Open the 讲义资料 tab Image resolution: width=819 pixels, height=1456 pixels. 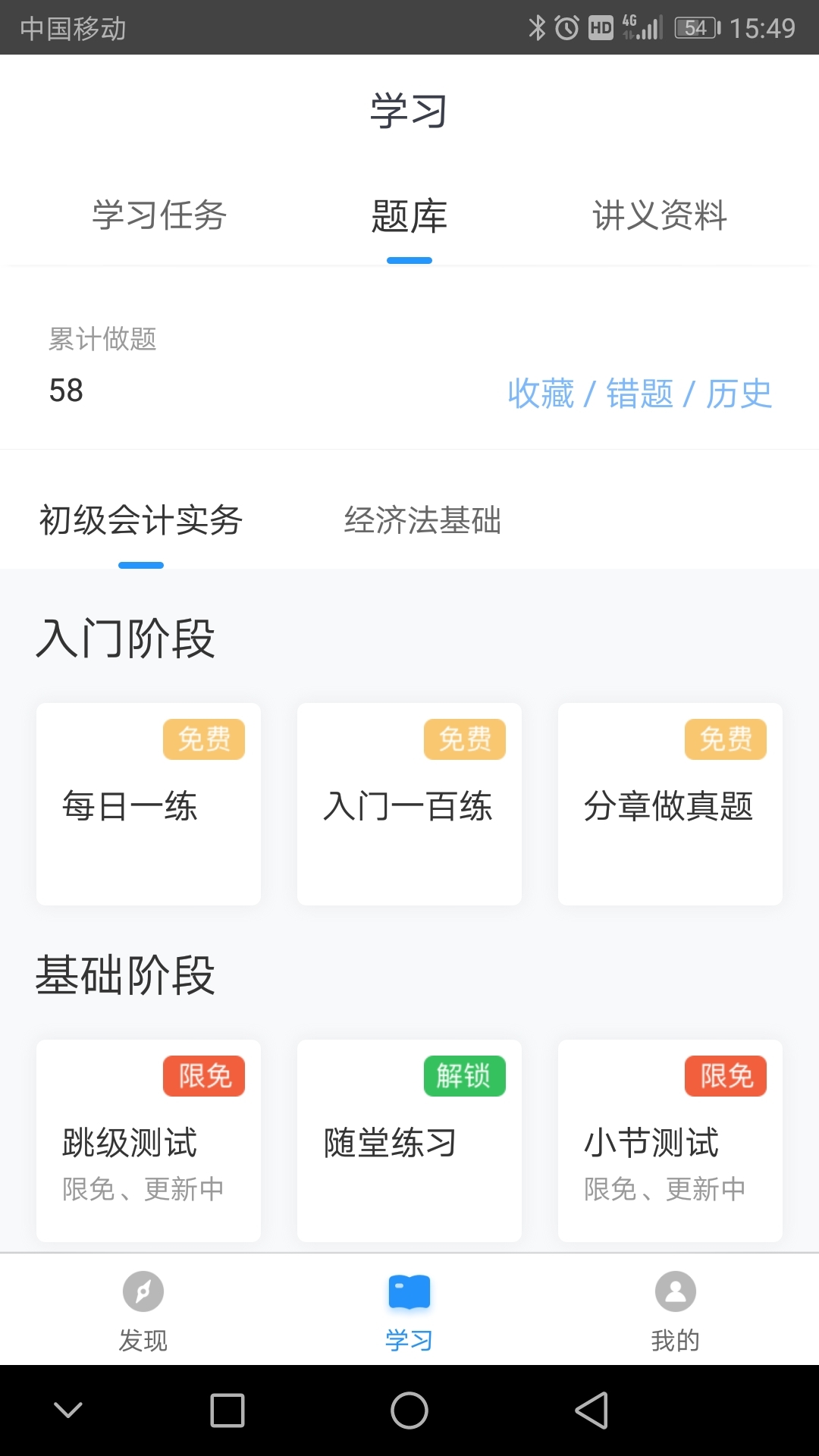click(660, 215)
